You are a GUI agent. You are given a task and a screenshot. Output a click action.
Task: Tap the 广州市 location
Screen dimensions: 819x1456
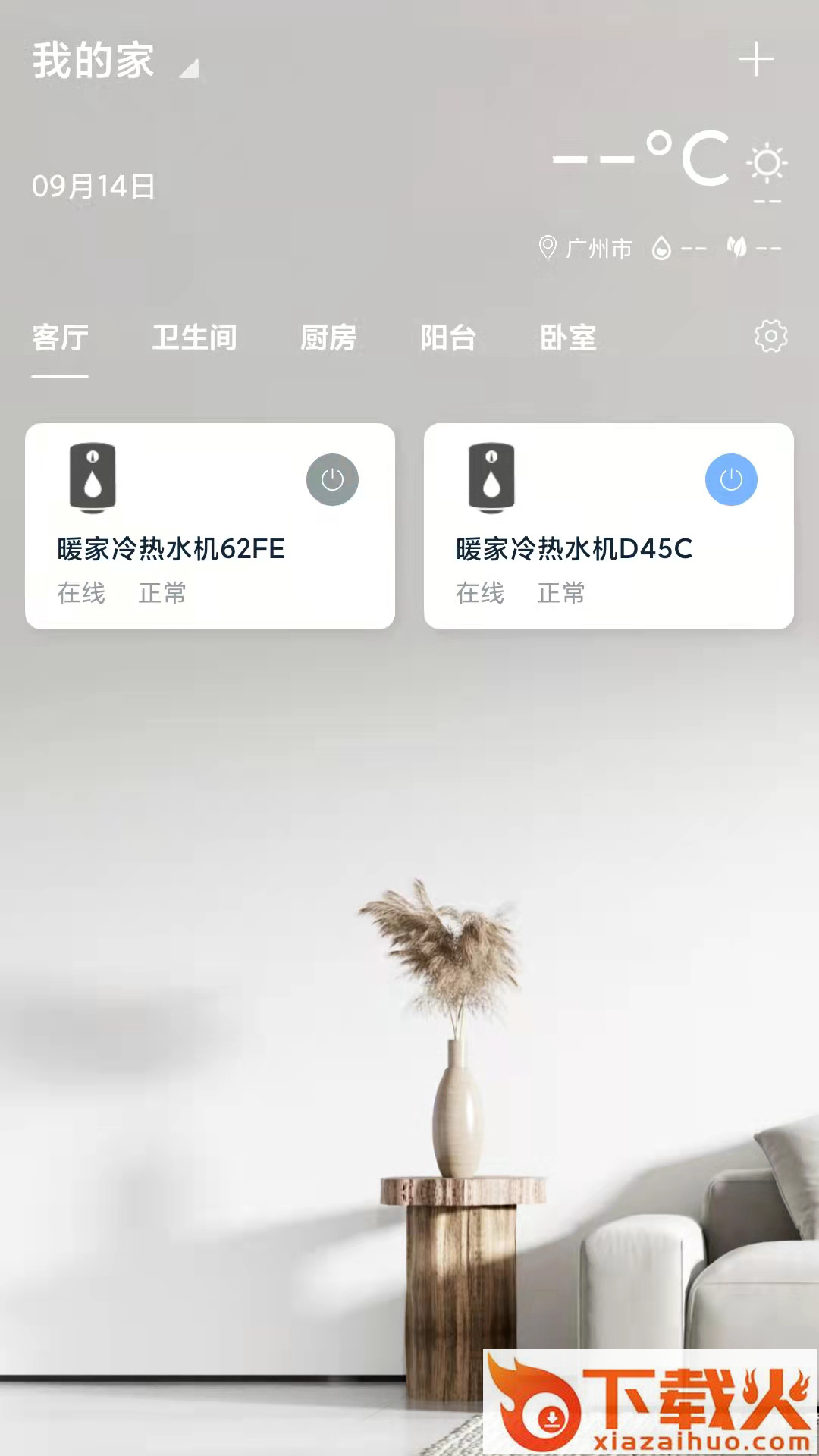[x=585, y=248]
